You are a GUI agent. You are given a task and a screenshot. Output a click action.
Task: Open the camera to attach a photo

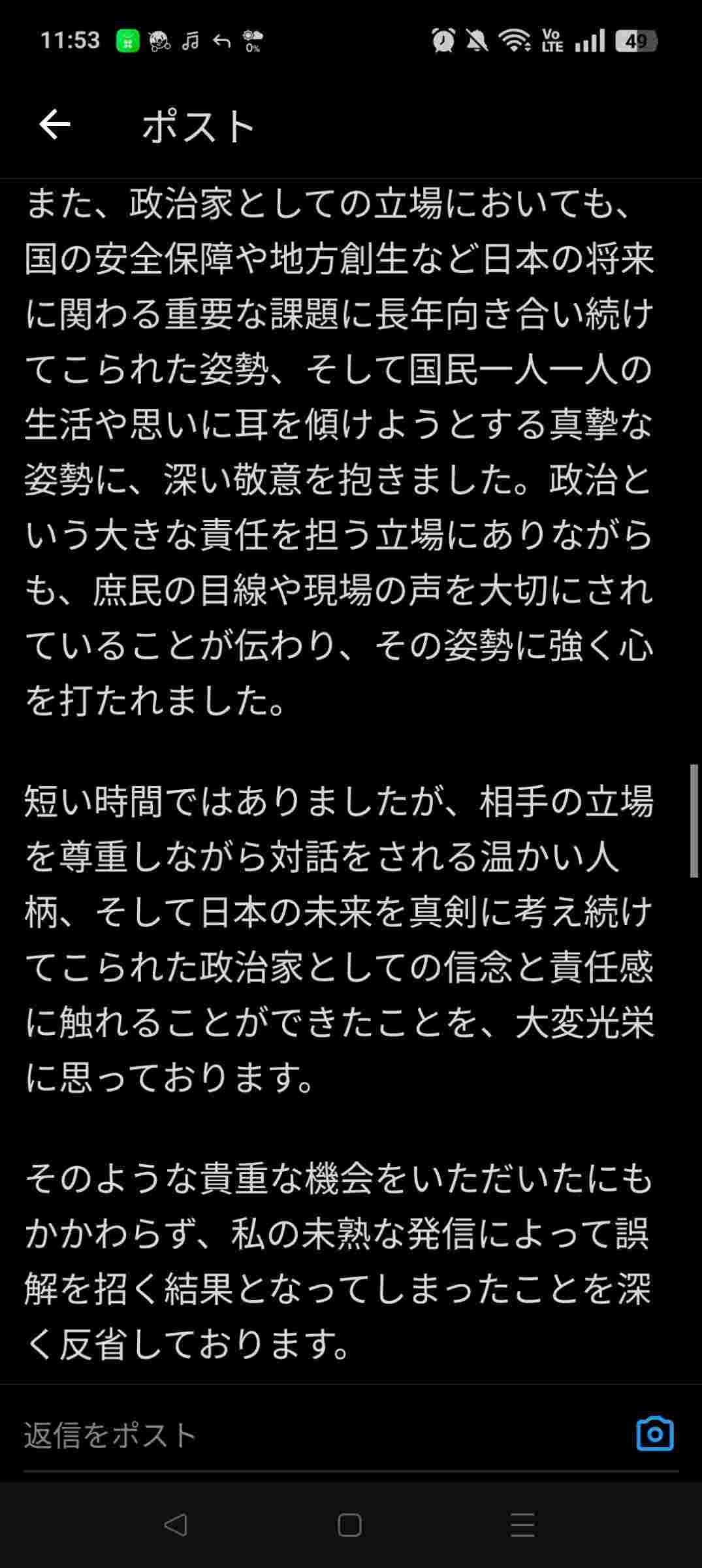[x=654, y=1434]
